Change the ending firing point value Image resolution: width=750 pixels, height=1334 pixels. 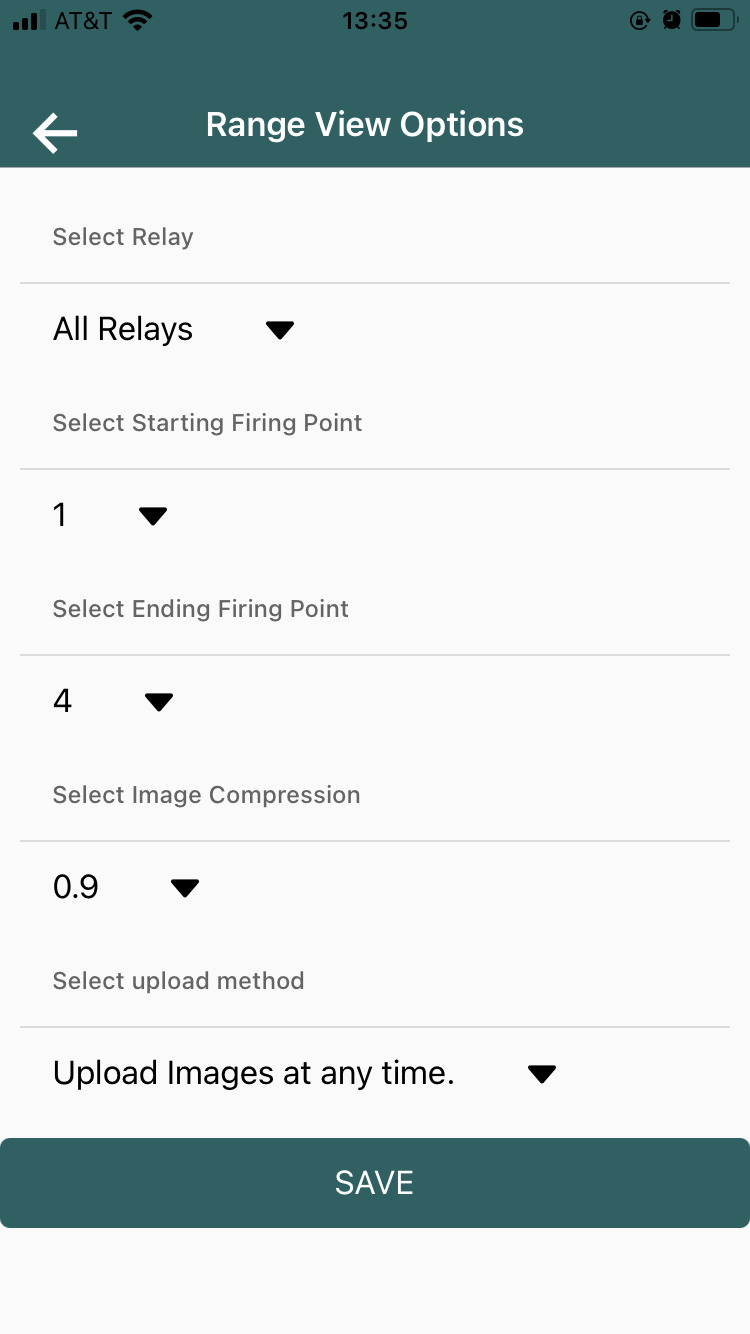[113, 702]
